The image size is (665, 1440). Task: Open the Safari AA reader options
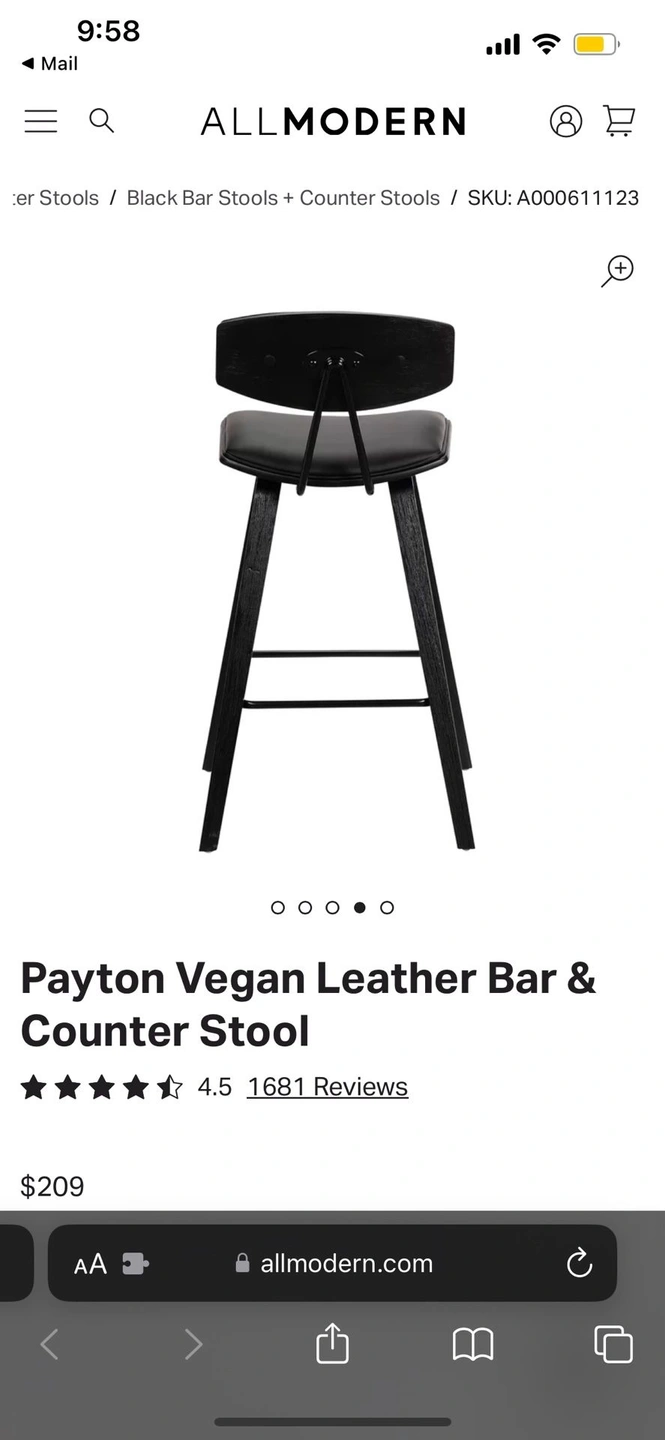coord(90,1264)
